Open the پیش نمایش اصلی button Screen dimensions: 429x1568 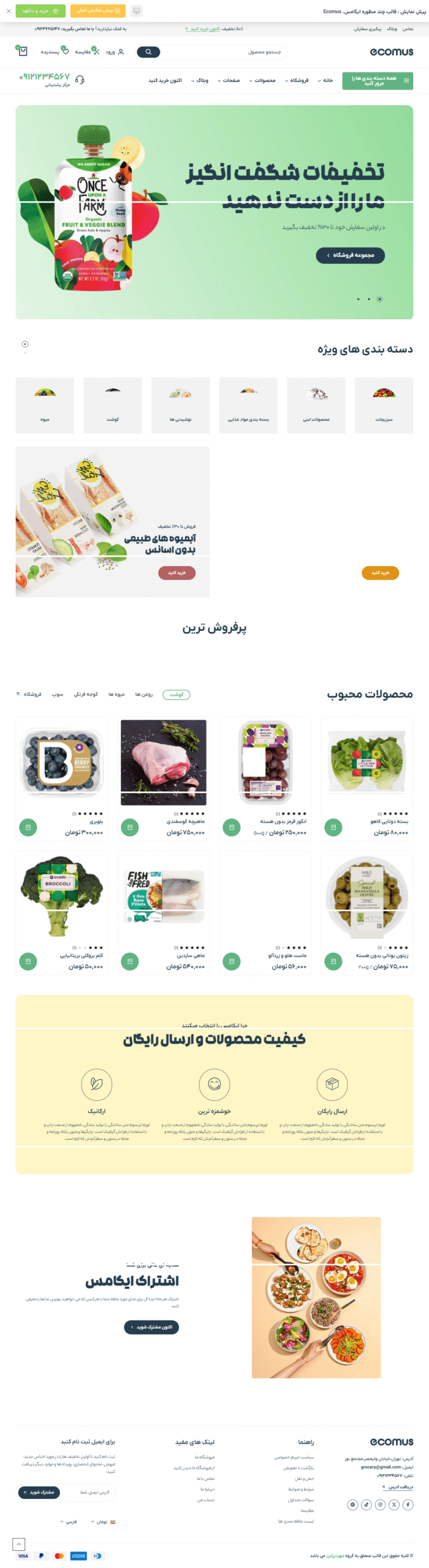[x=98, y=11]
